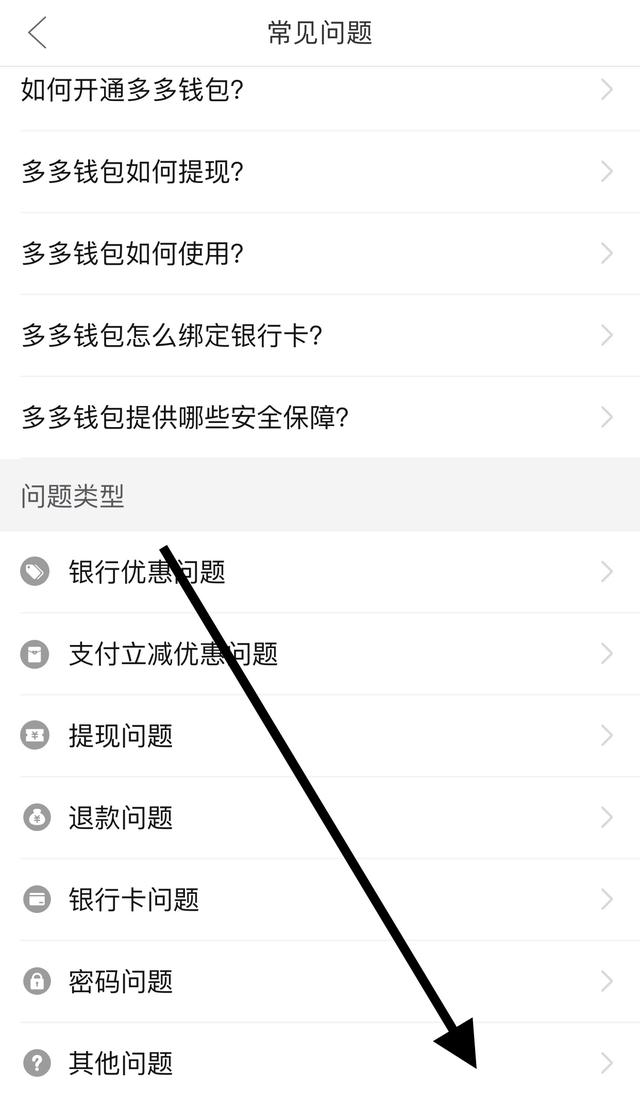Open 提现问题 category
Viewport: 640px width, 1103px height.
[x=320, y=736]
